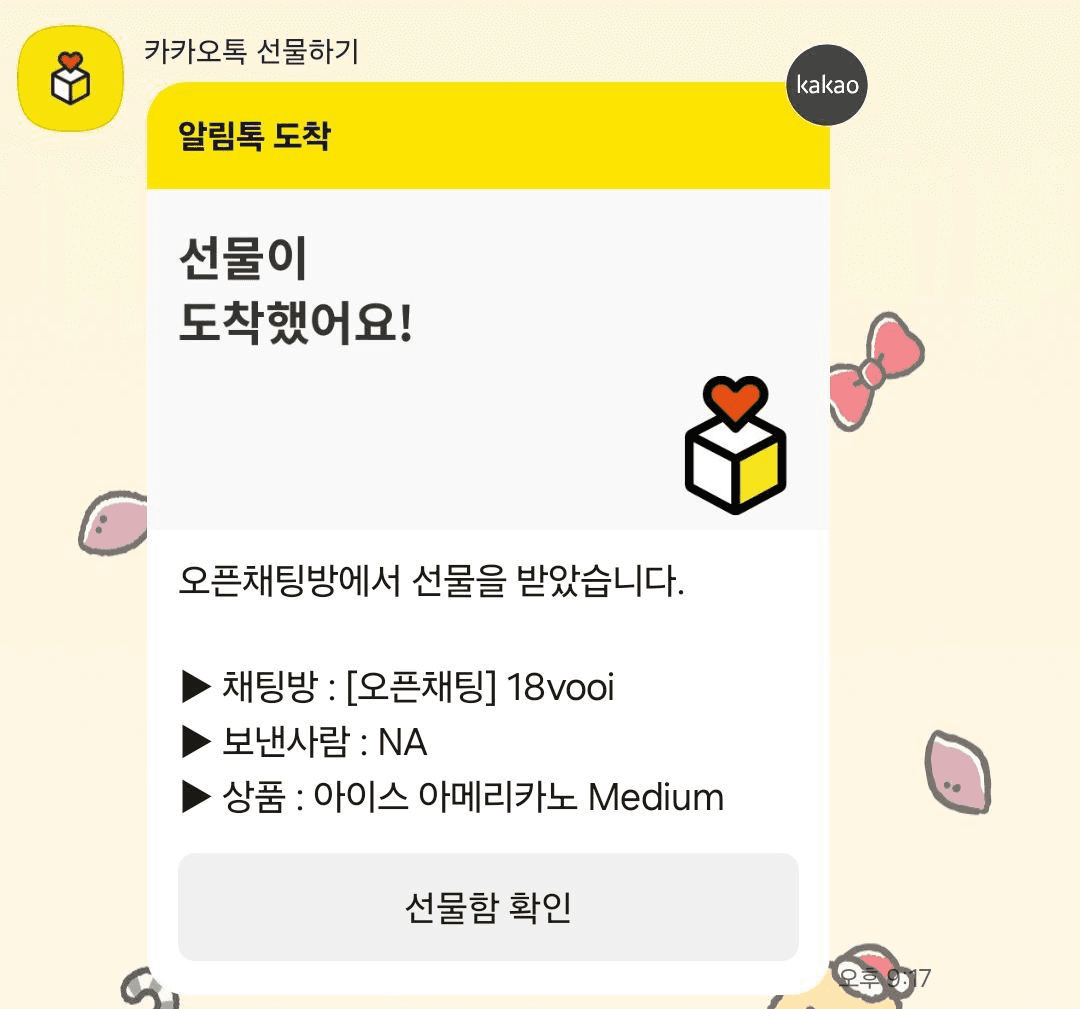Tap the 선물함 확인 button
Viewport: 1080px width, 1009px height.
pyautogui.click(x=488, y=906)
